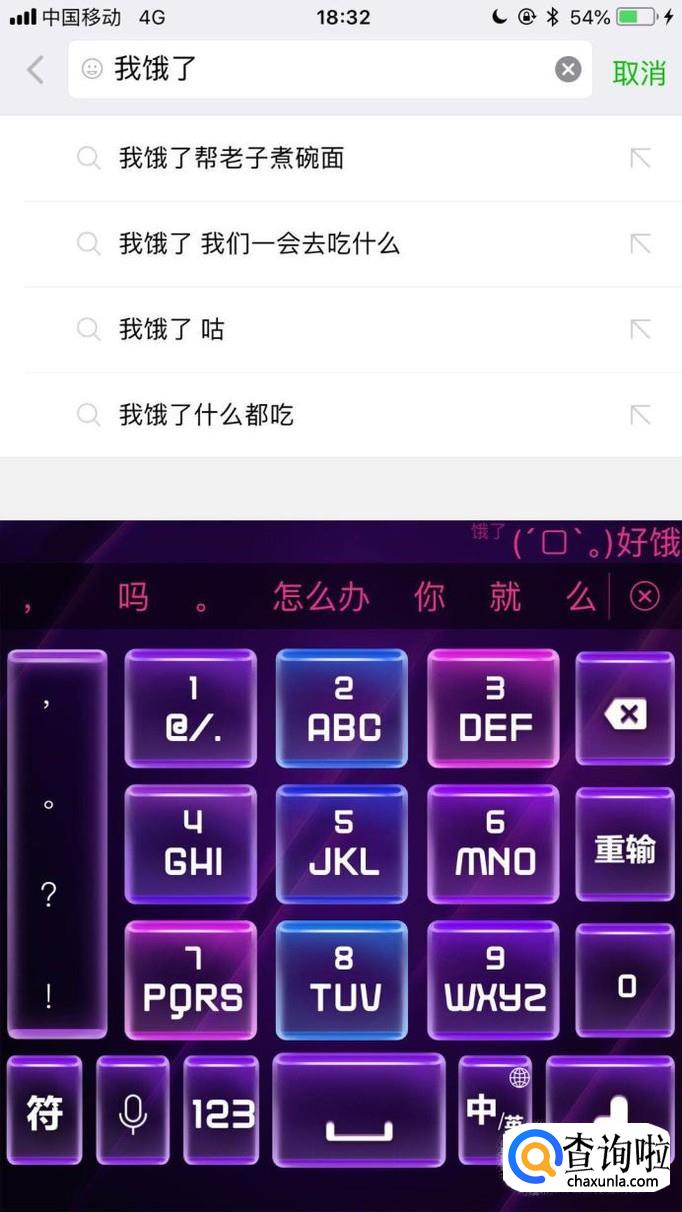
Task: Insert keyboard candidate 怎么办
Action: pos(321,597)
